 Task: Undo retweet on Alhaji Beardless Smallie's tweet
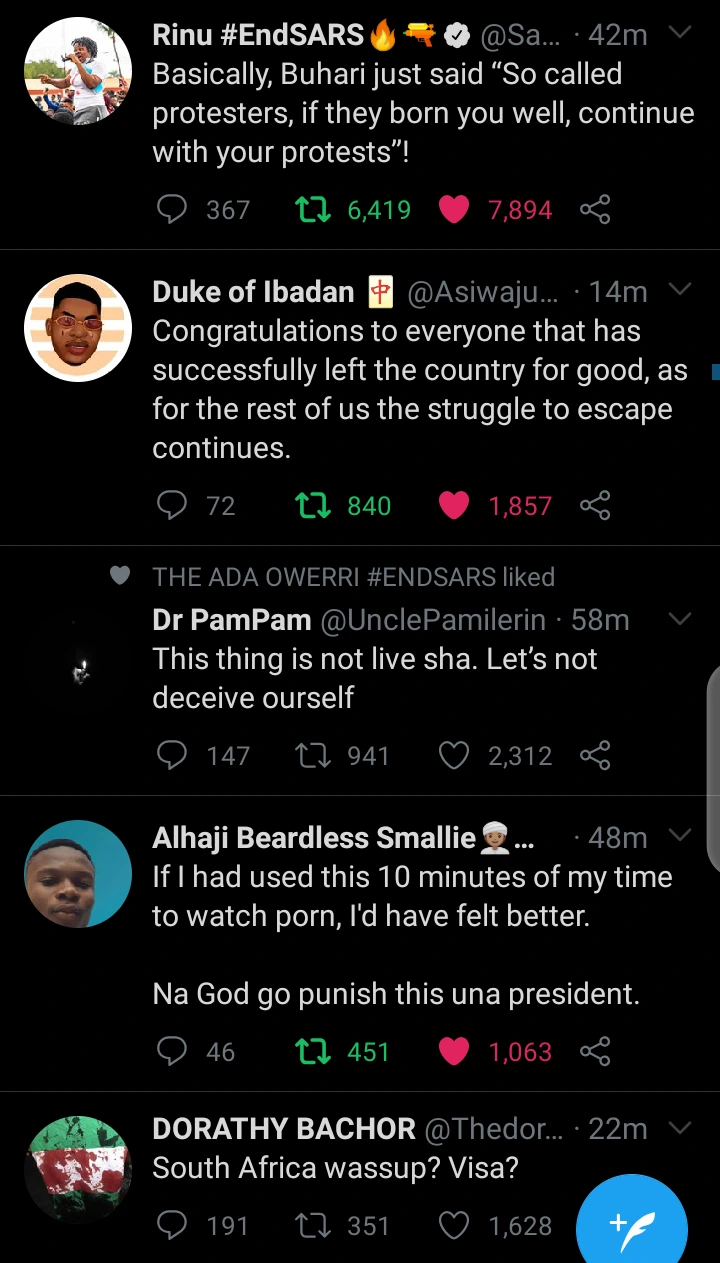(x=311, y=1051)
